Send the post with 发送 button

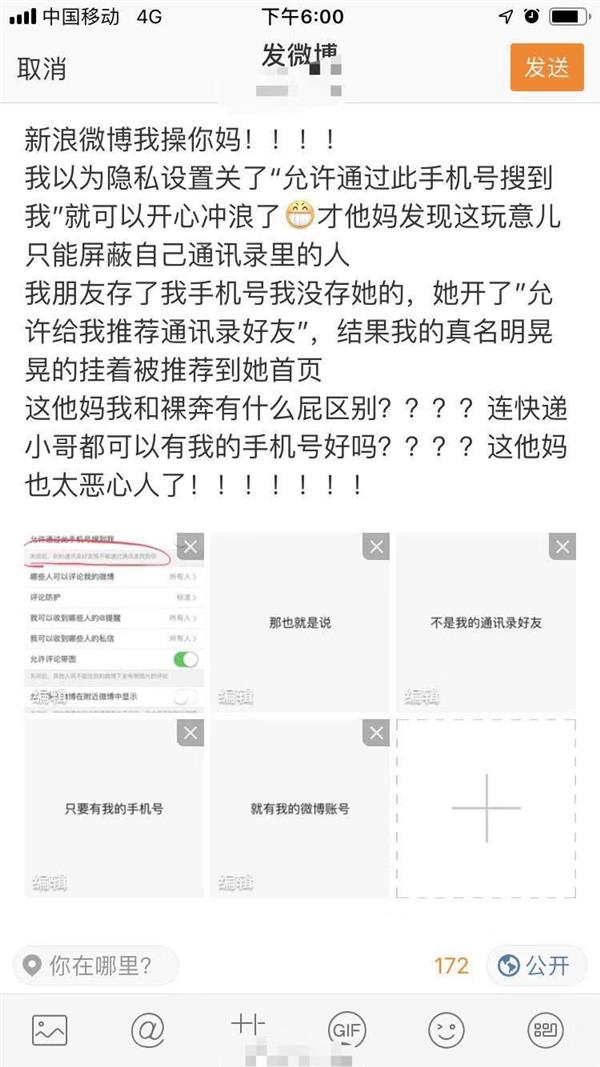546,67
